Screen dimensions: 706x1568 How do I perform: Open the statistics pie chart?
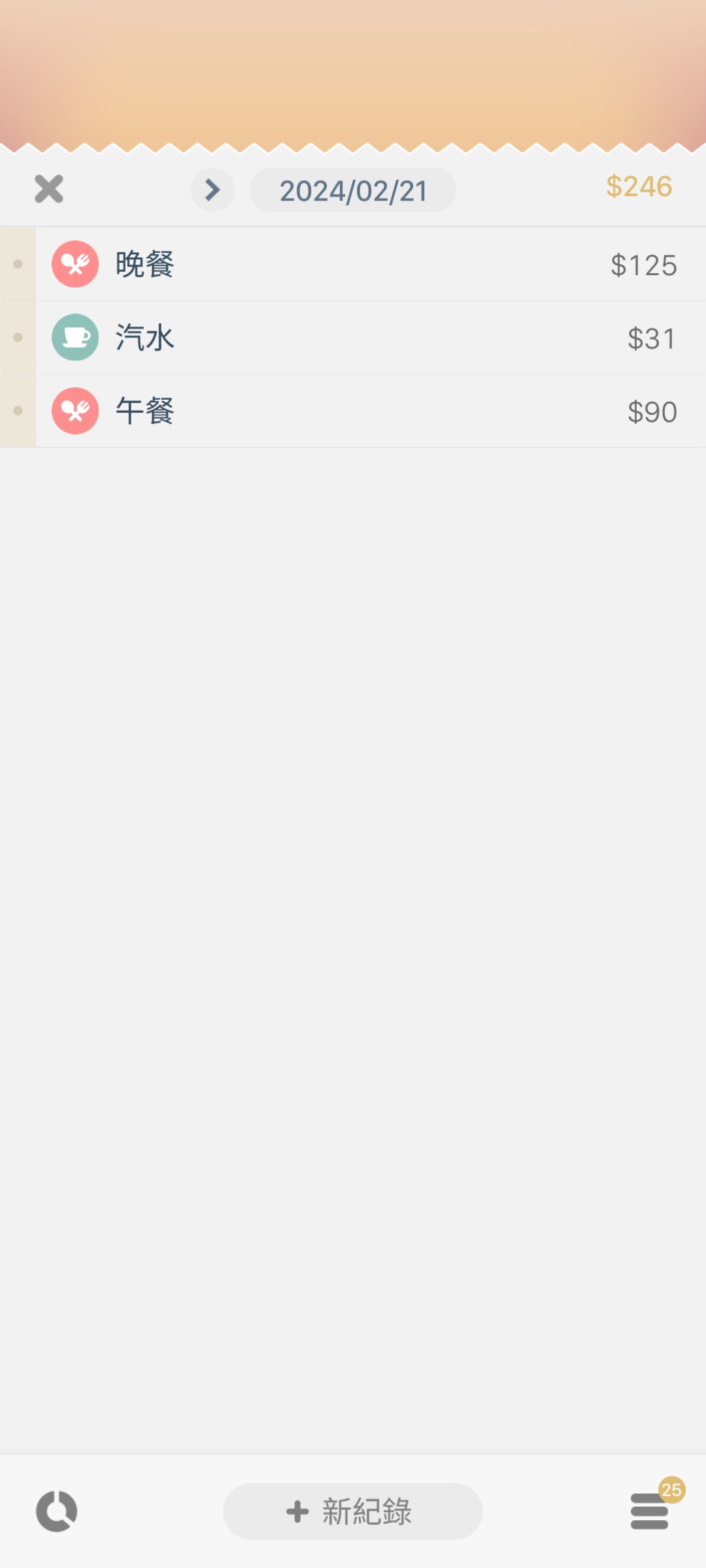point(56,1511)
